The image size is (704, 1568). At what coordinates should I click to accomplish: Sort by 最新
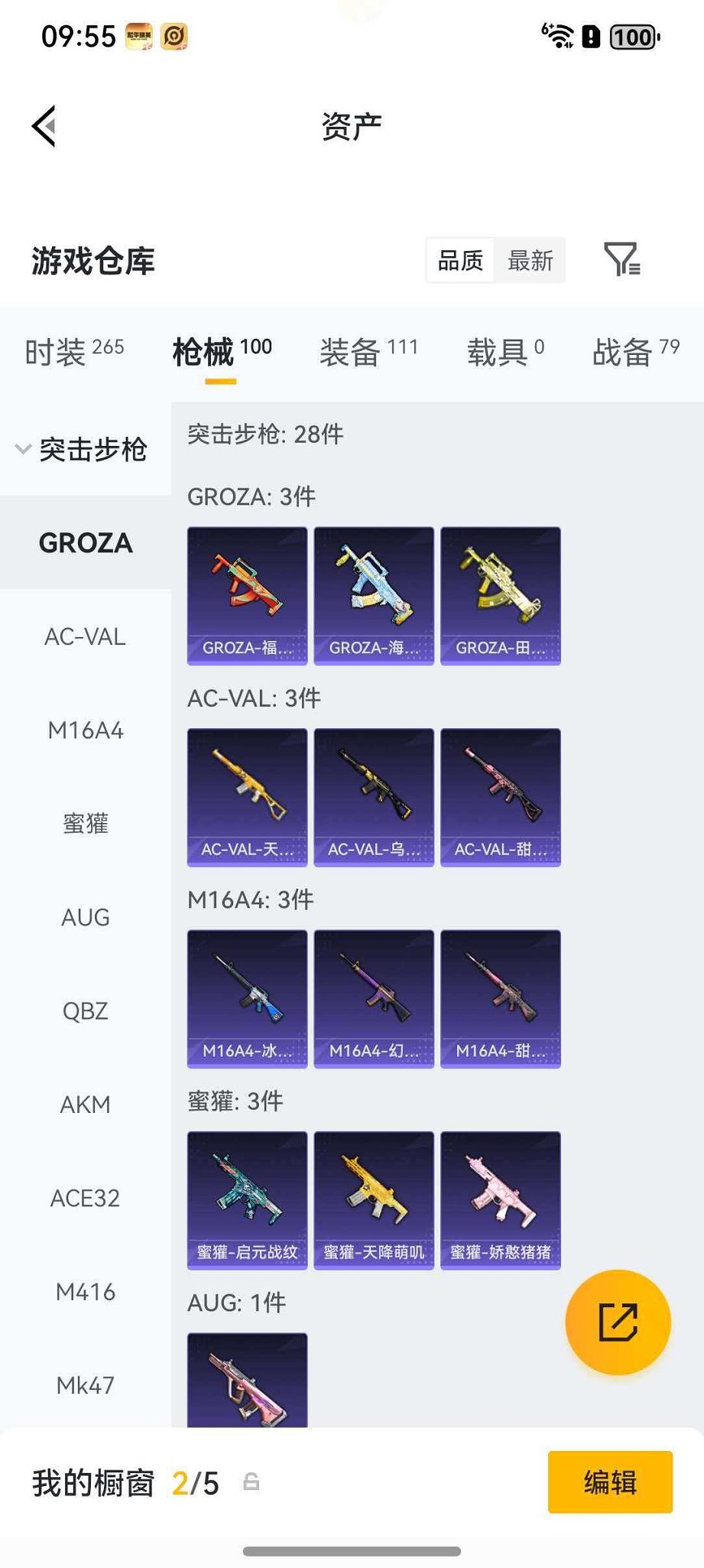(530, 261)
